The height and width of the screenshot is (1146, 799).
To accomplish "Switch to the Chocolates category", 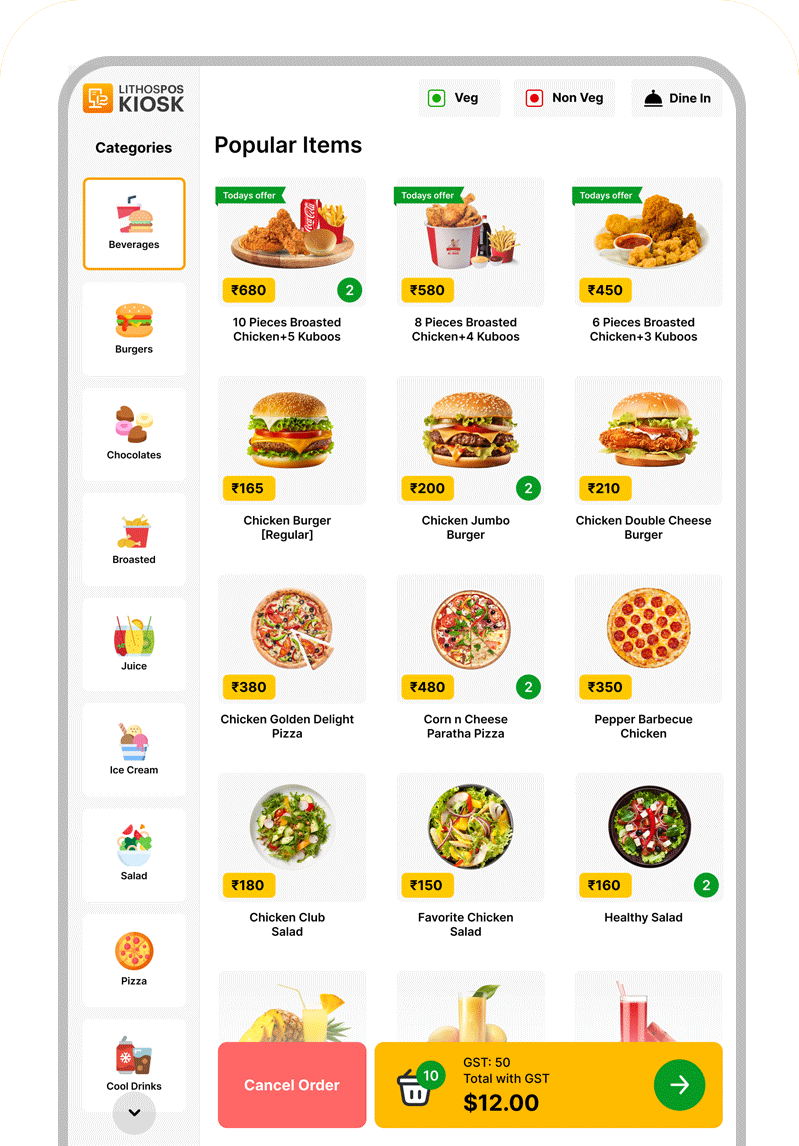I will click(x=134, y=434).
